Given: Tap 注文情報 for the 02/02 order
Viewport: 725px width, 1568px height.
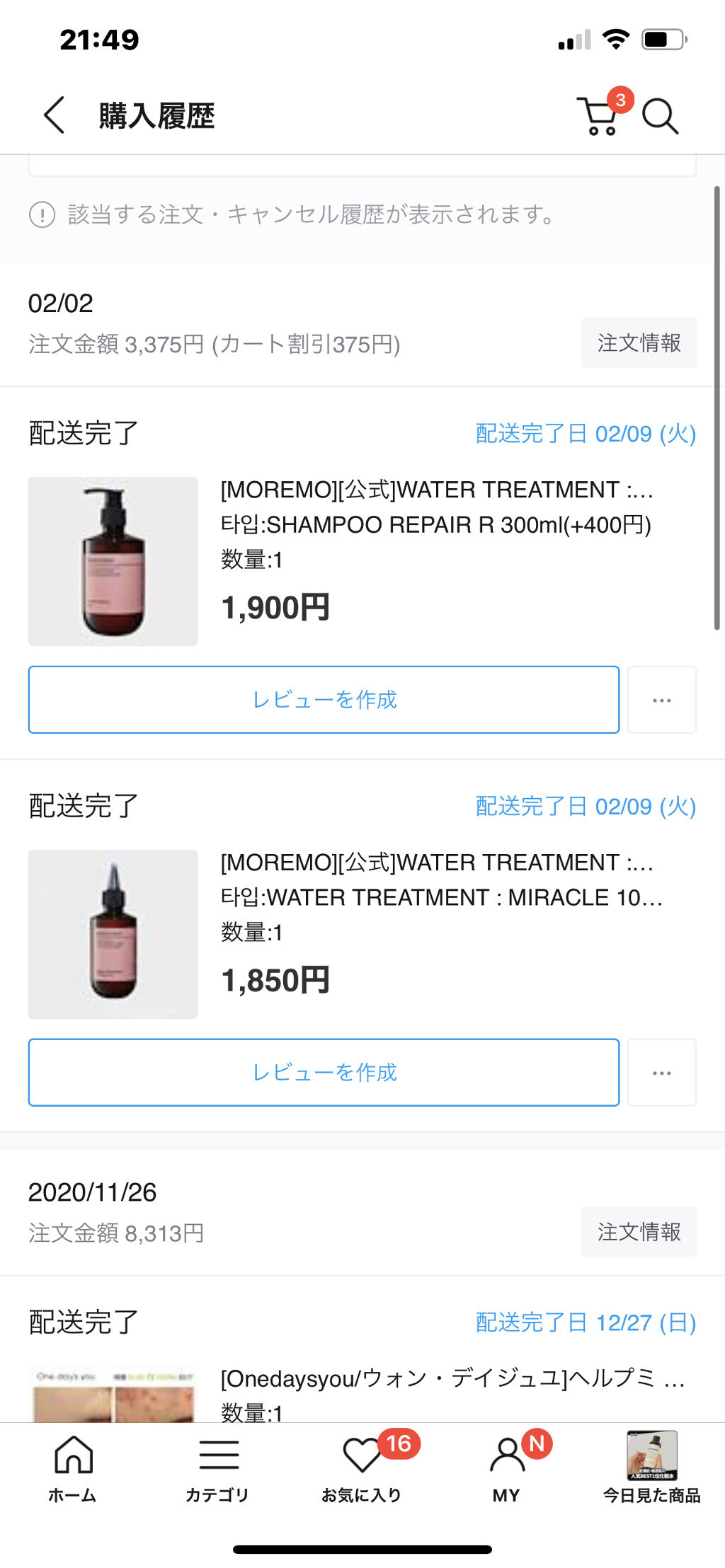Looking at the screenshot, I should (638, 342).
